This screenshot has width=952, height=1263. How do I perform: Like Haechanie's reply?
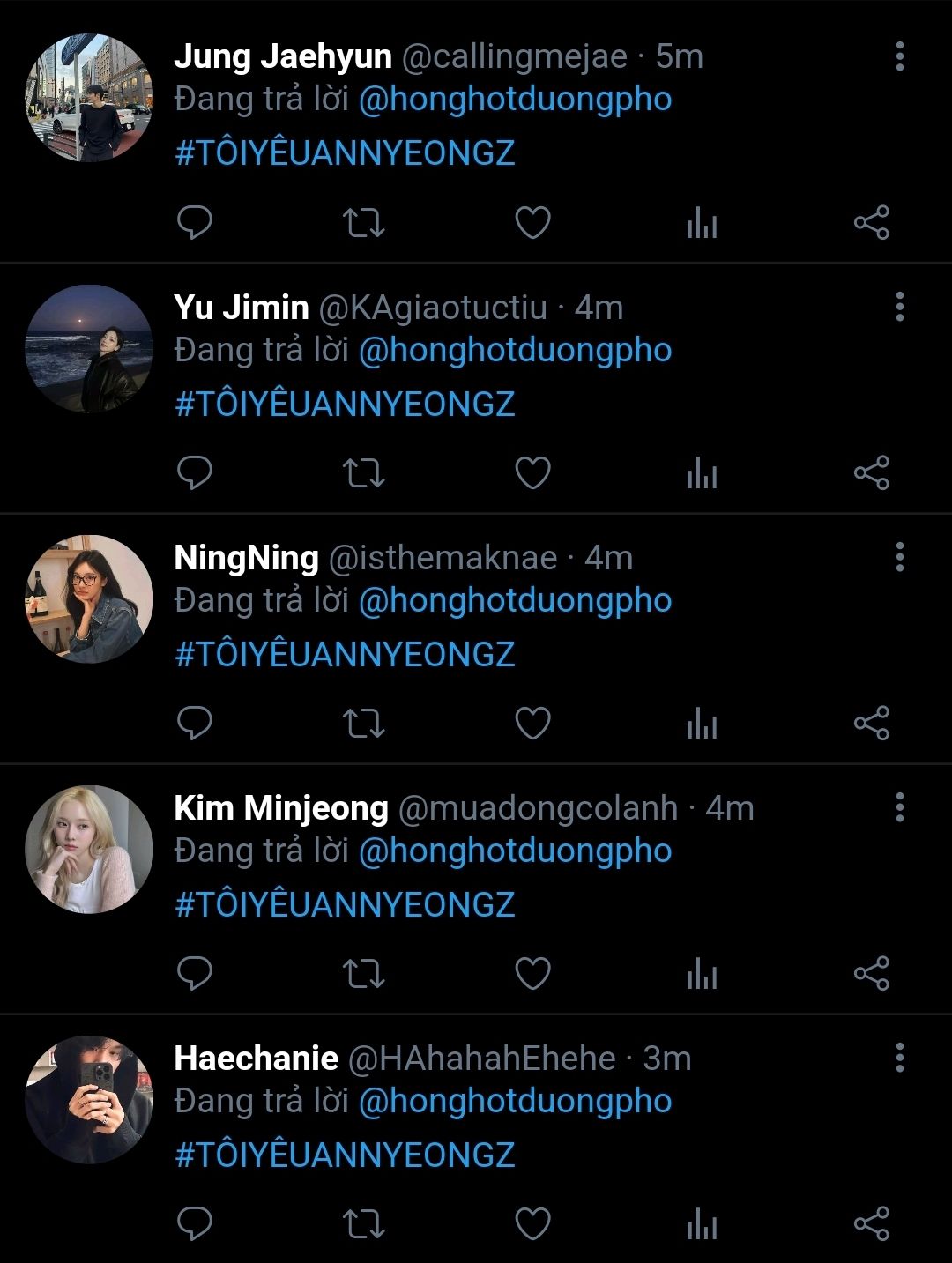point(532,1224)
